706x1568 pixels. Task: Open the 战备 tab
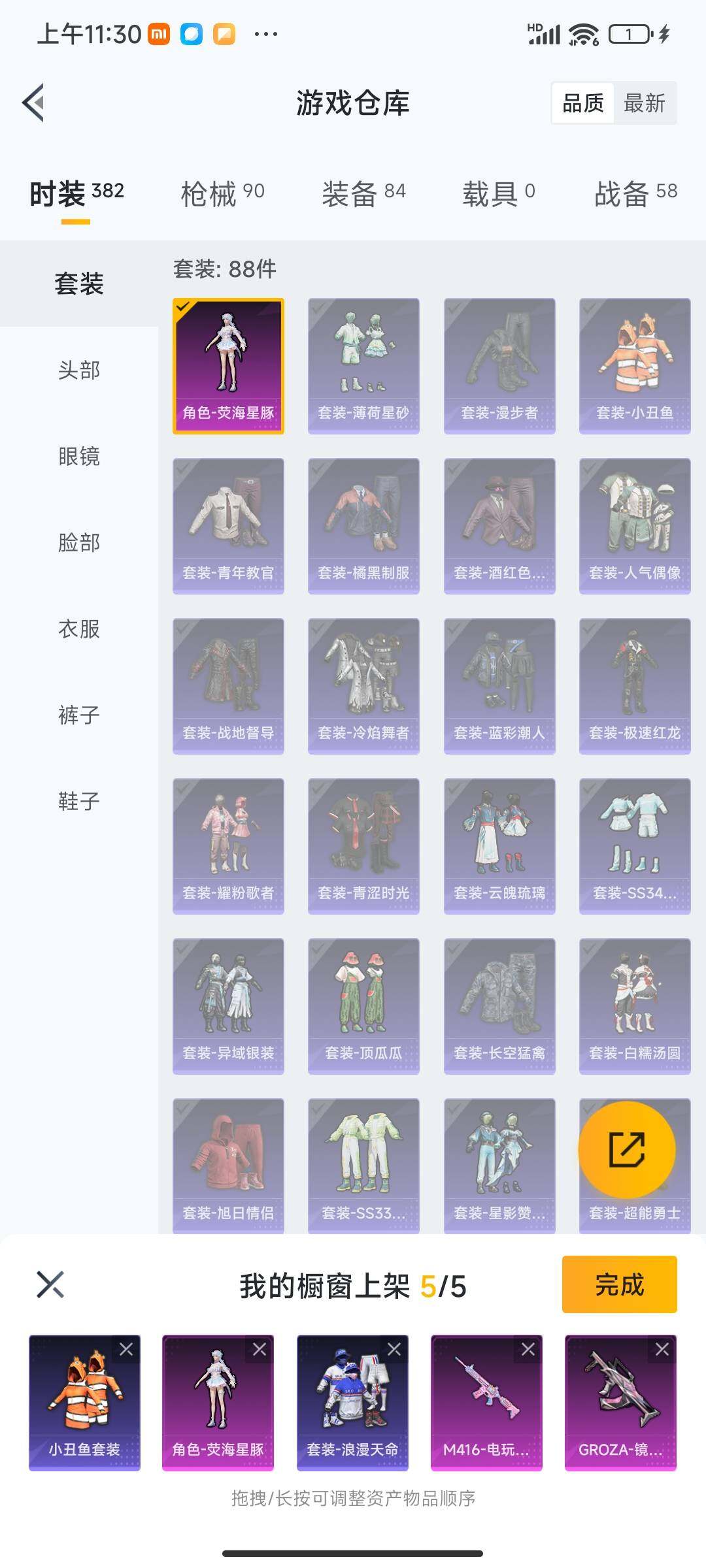pos(635,193)
